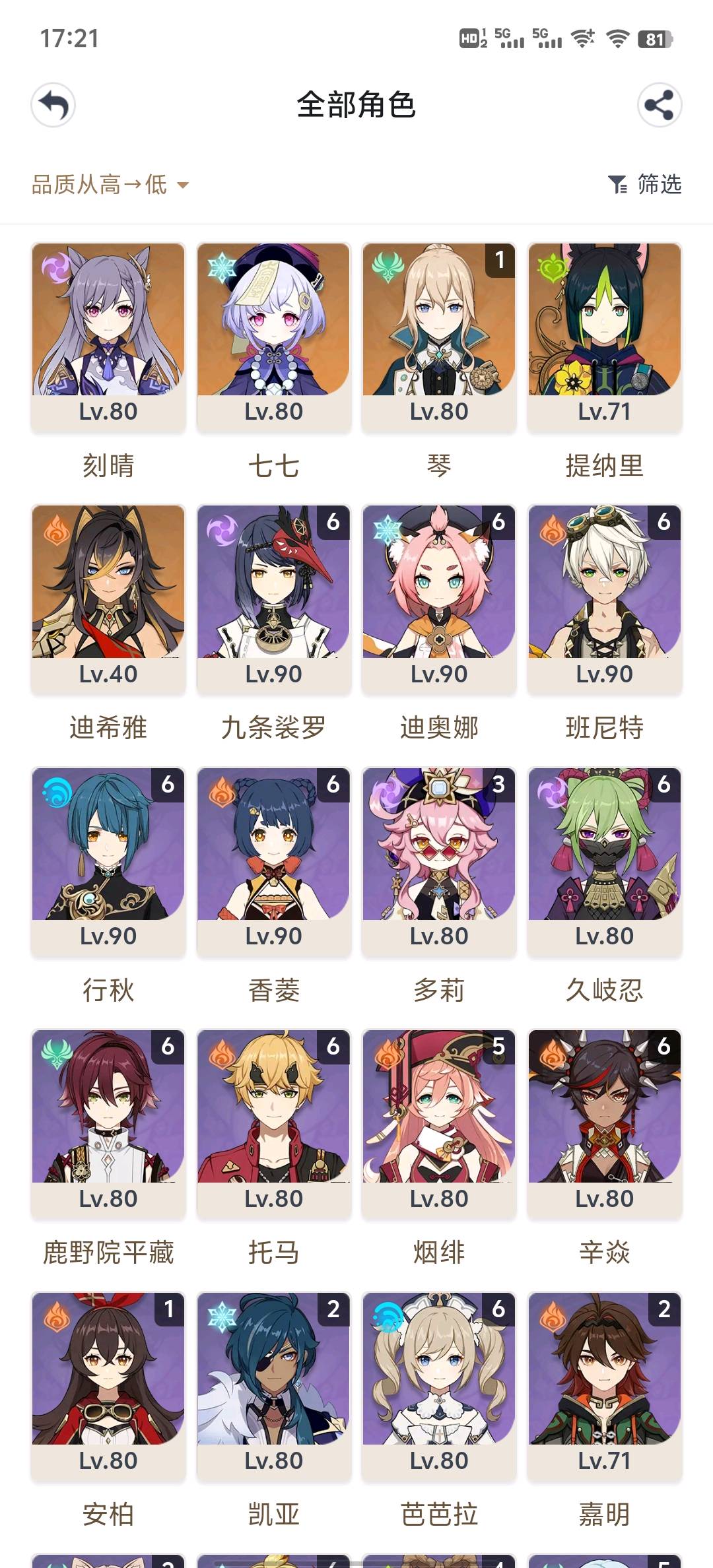The width and height of the screenshot is (713, 1568).
Task: Expand the 品质从高→低 sort dropdown
Action: 110,185
